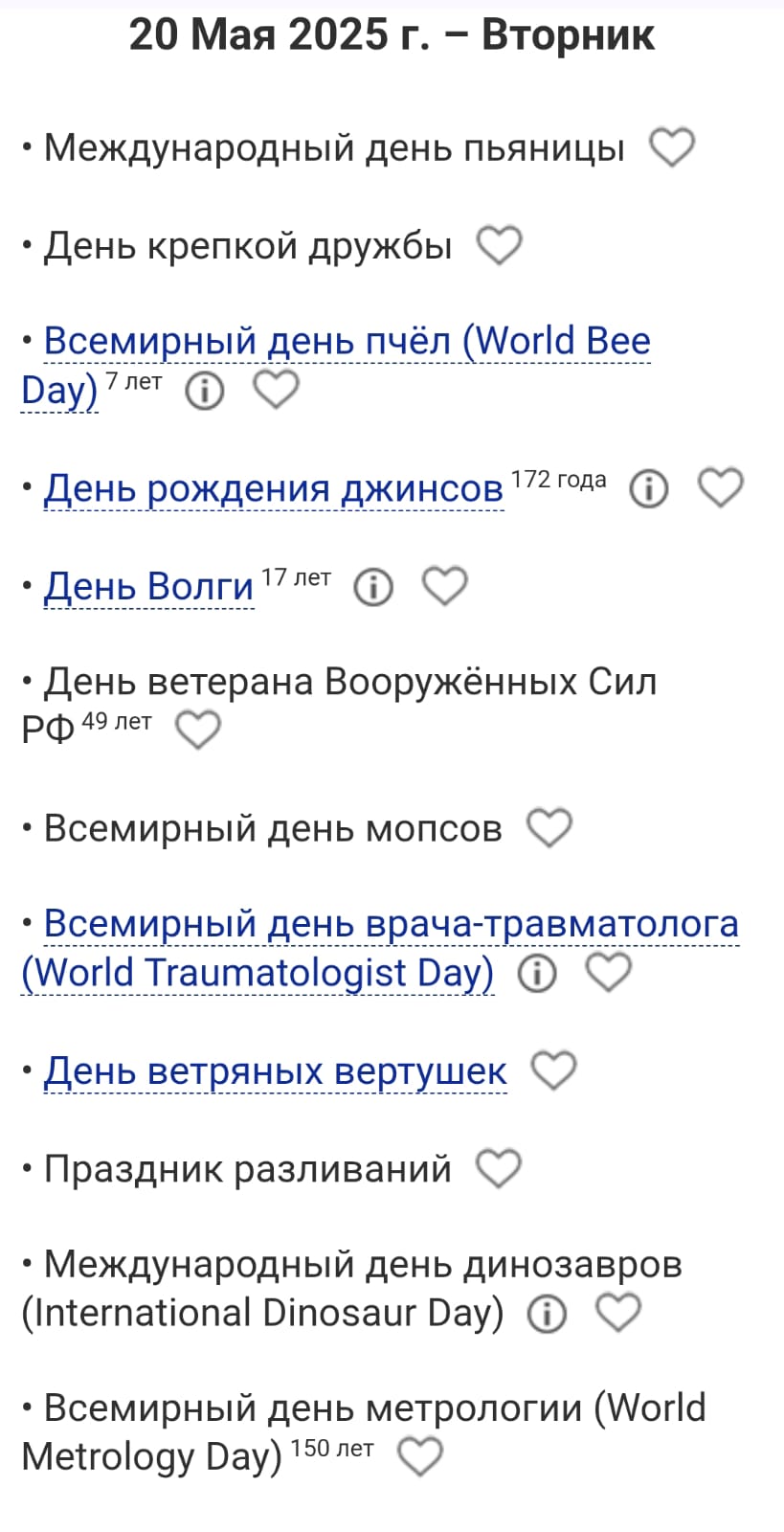This screenshot has height=1532, width=784.
Task: Tap the info icon for International Dinosaur Day
Action: tap(547, 1314)
